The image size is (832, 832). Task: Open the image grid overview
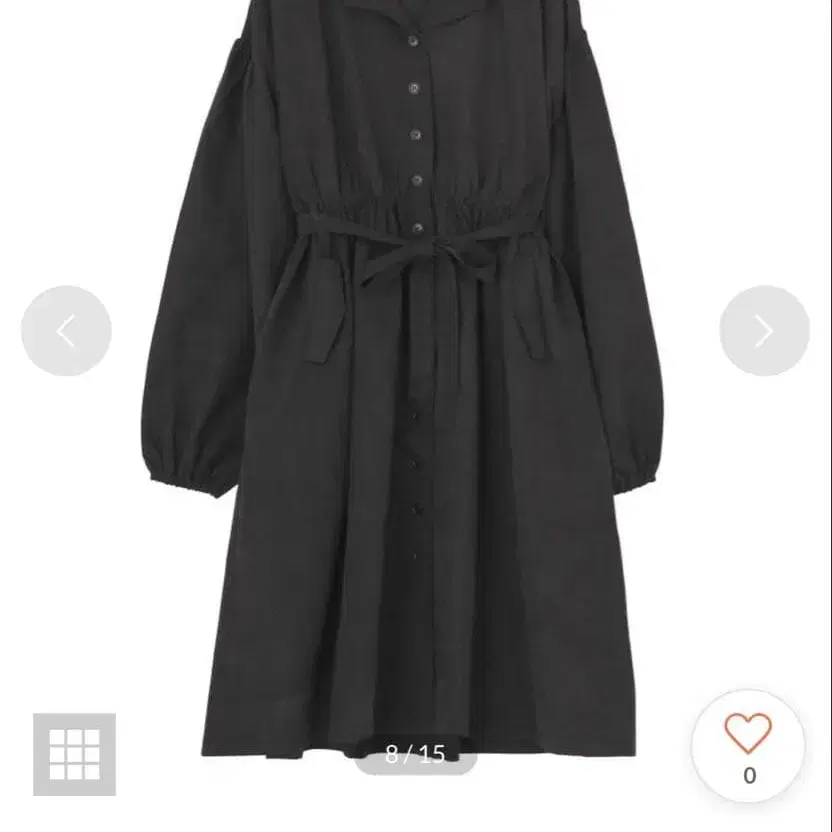(x=74, y=754)
